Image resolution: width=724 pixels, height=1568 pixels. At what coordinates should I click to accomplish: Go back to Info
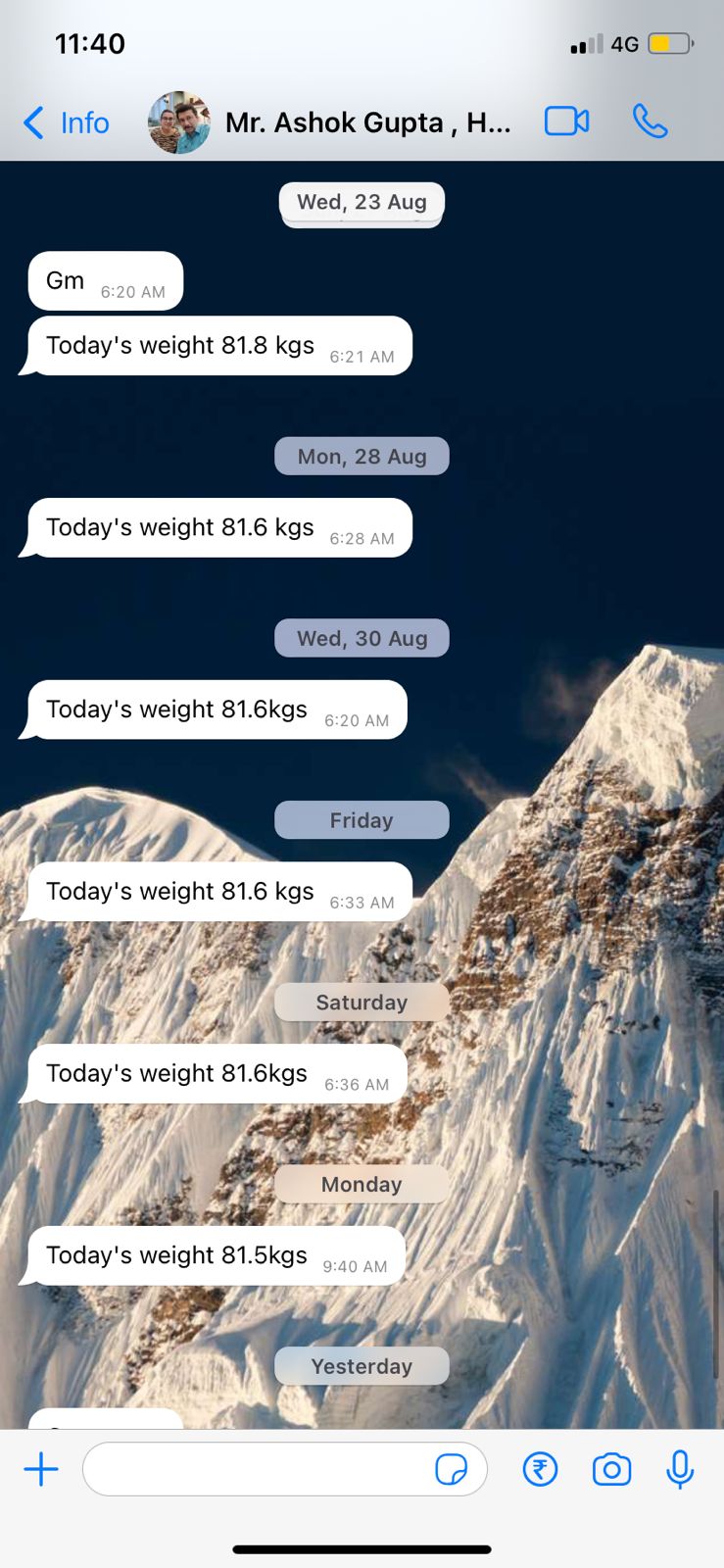[x=66, y=122]
